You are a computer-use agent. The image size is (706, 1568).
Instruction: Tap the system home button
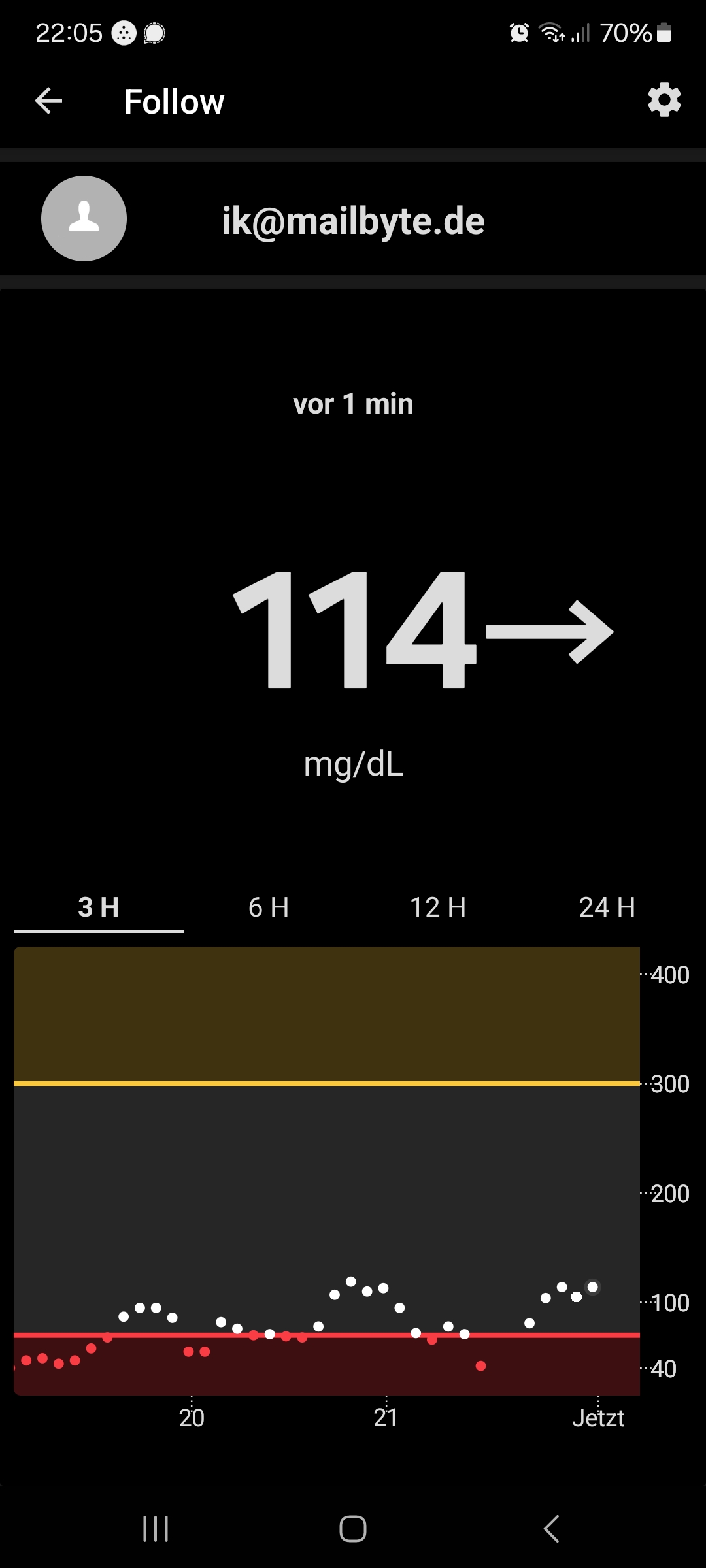click(x=353, y=1529)
